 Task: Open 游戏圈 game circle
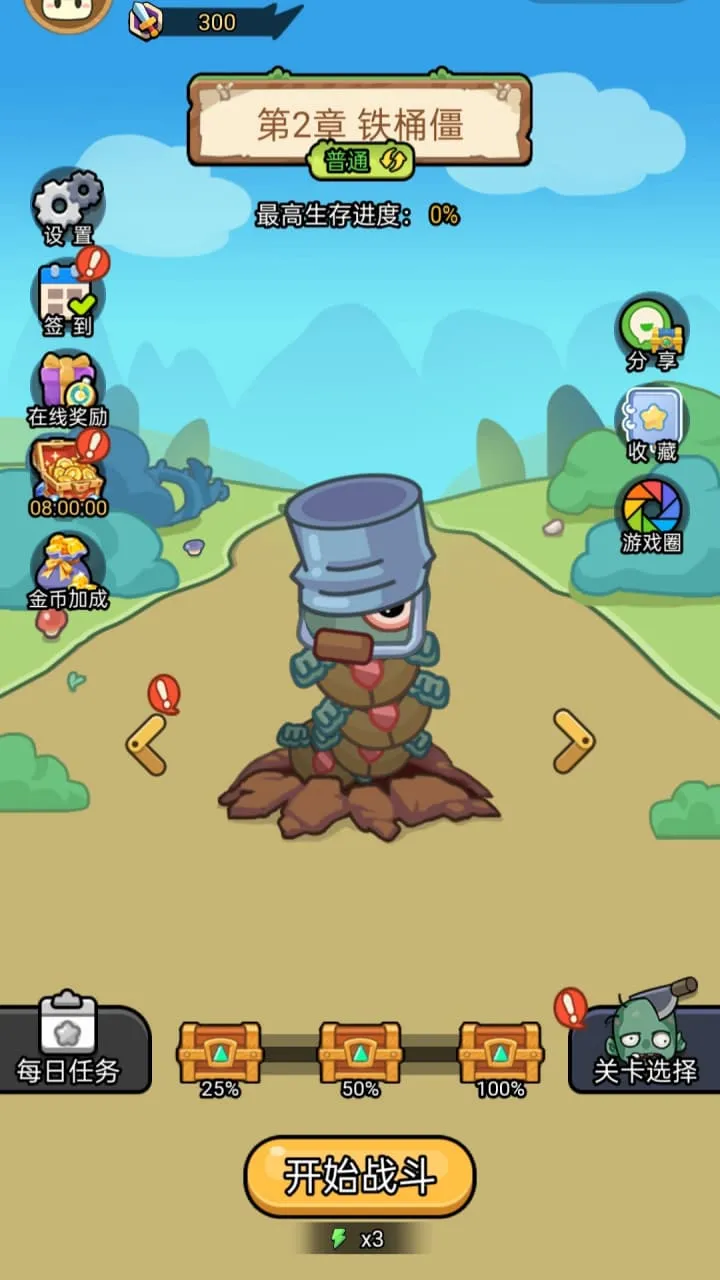coord(652,514)
